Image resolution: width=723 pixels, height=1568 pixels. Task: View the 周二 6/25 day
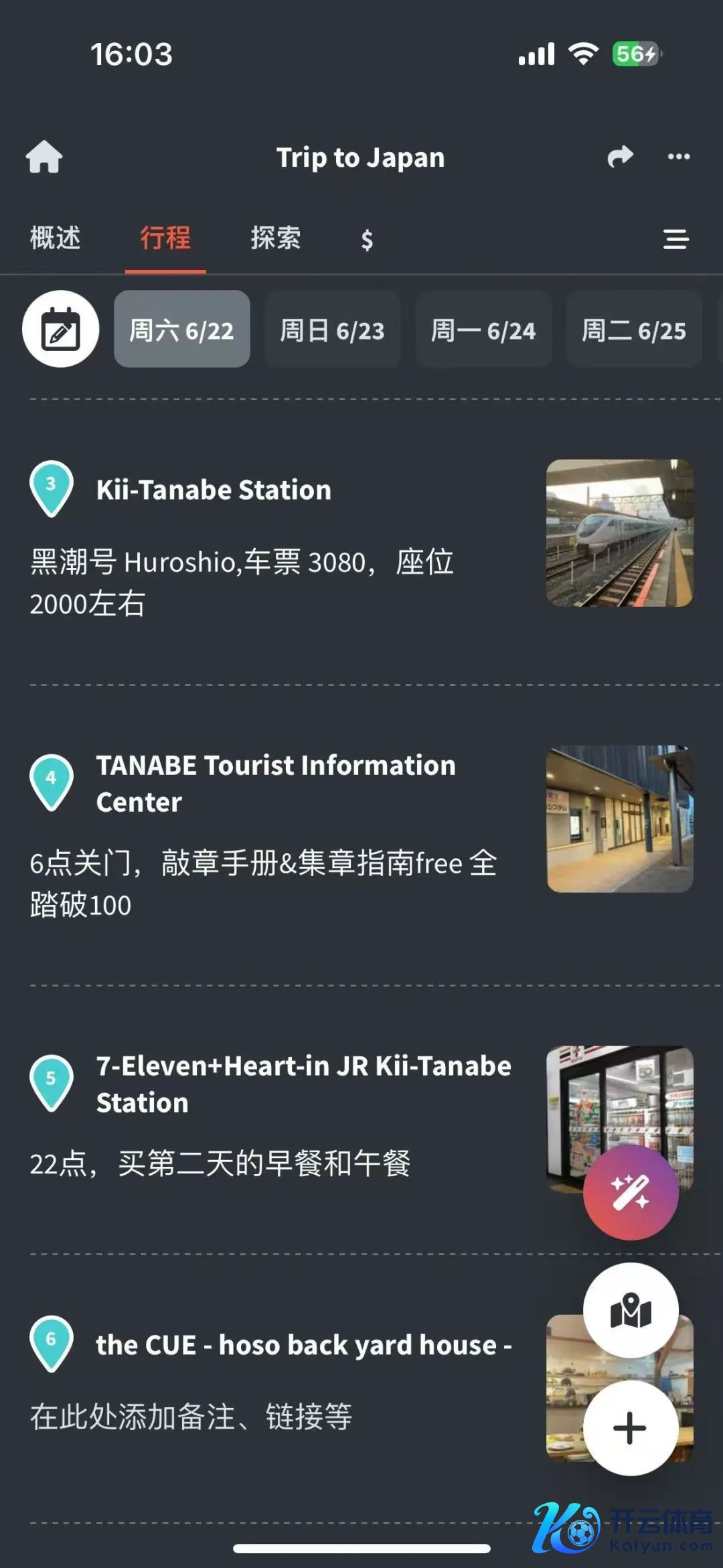point(634,330)
